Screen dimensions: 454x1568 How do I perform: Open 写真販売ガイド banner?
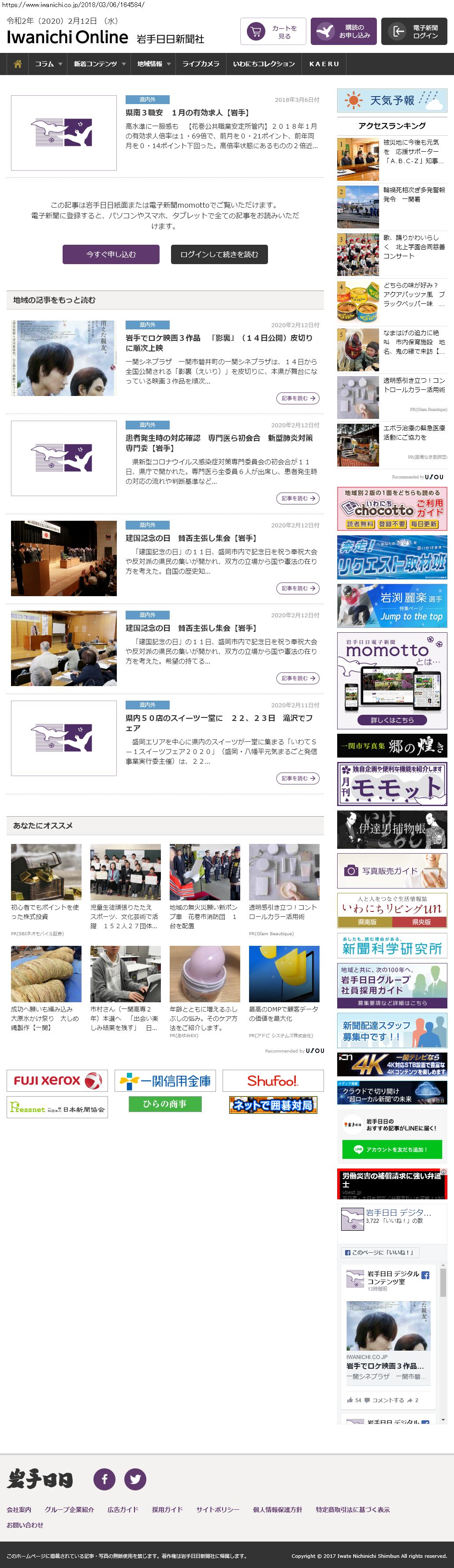pos(392,871)
